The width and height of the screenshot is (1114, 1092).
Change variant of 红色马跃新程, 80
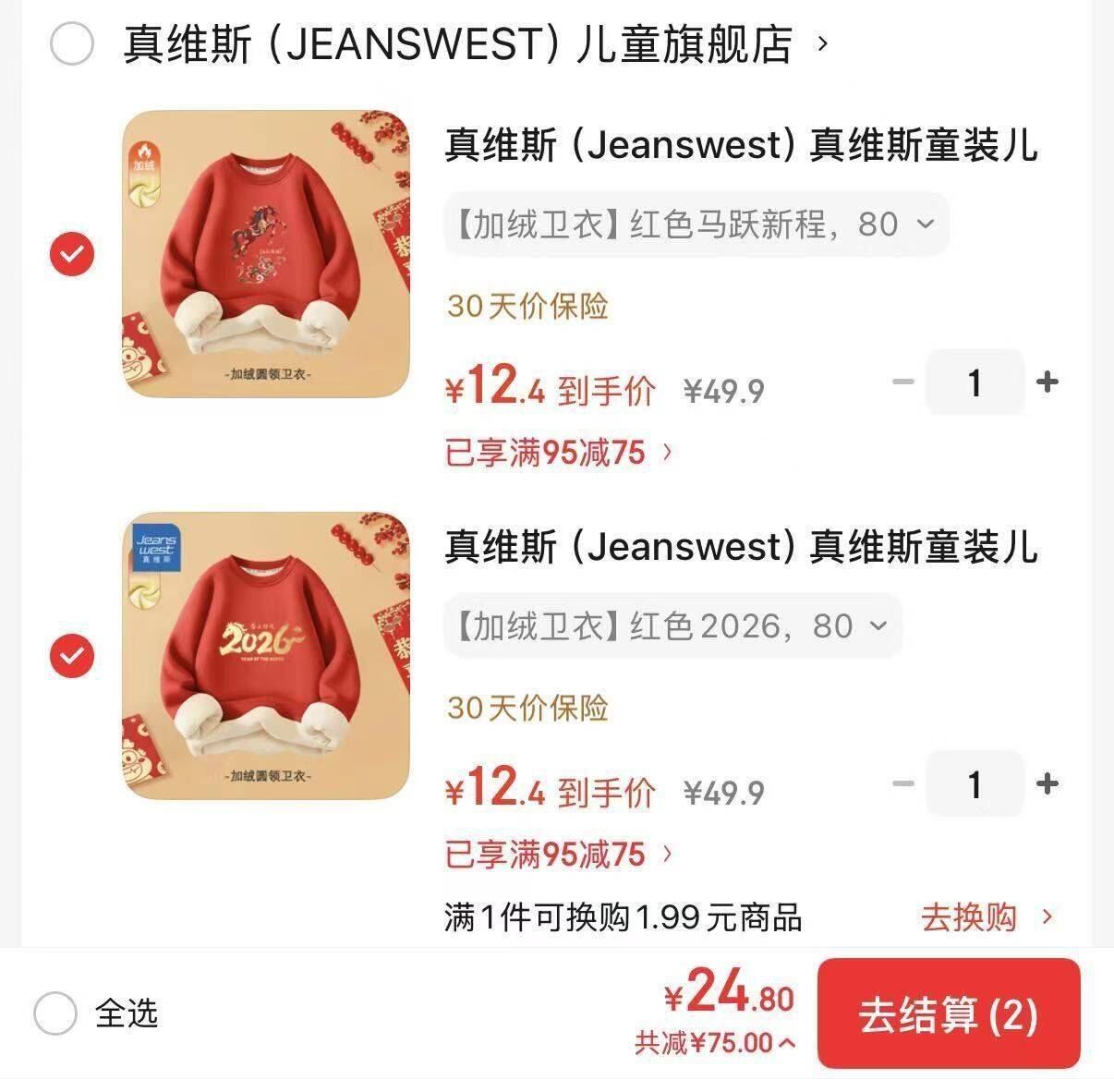[x=696, y=224]
